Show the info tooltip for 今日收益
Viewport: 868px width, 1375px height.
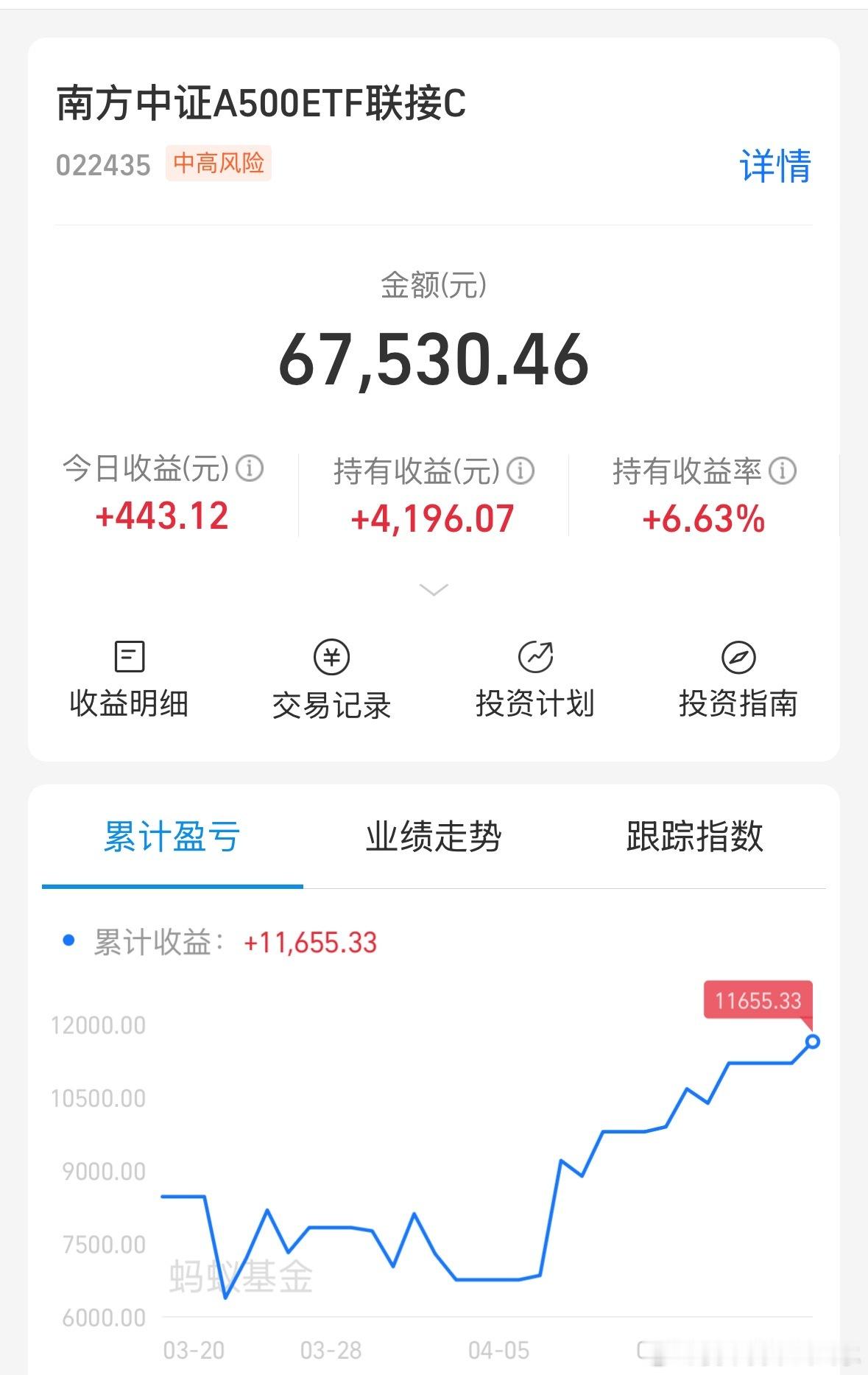coord(250,468)
